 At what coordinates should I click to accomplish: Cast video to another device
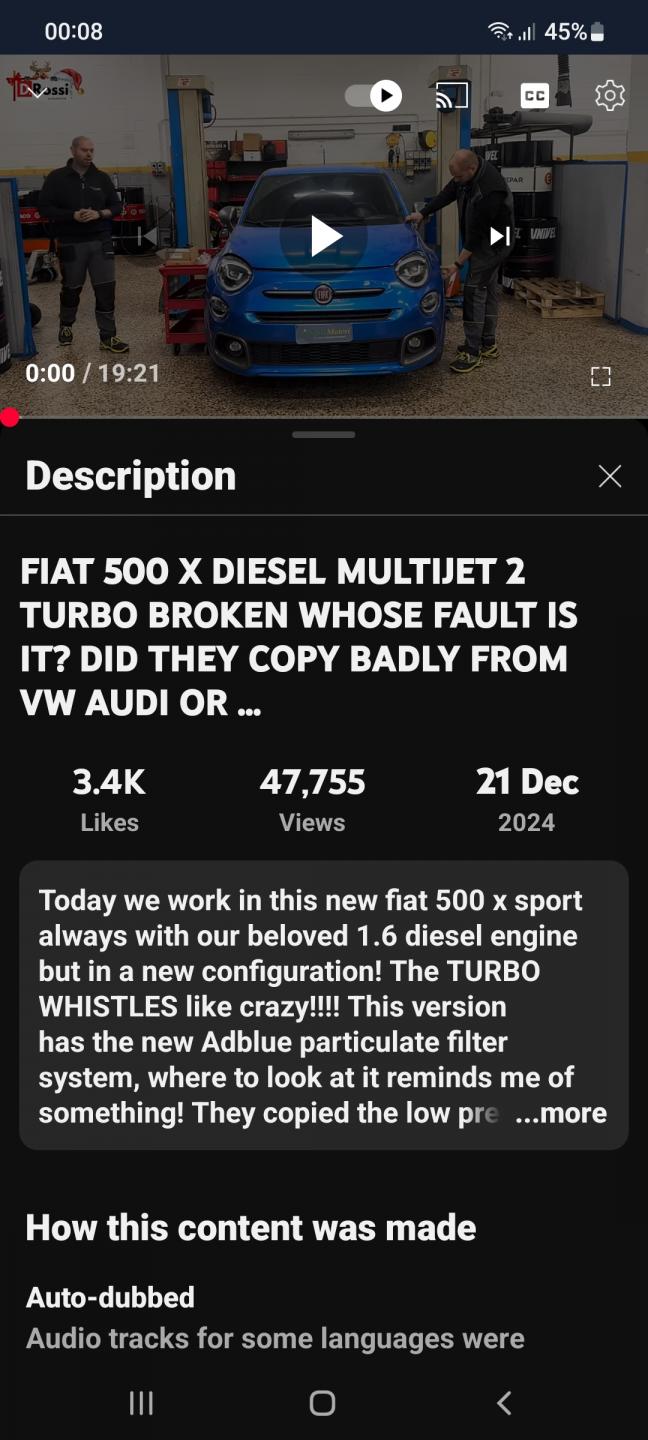(x=452, y=96)
